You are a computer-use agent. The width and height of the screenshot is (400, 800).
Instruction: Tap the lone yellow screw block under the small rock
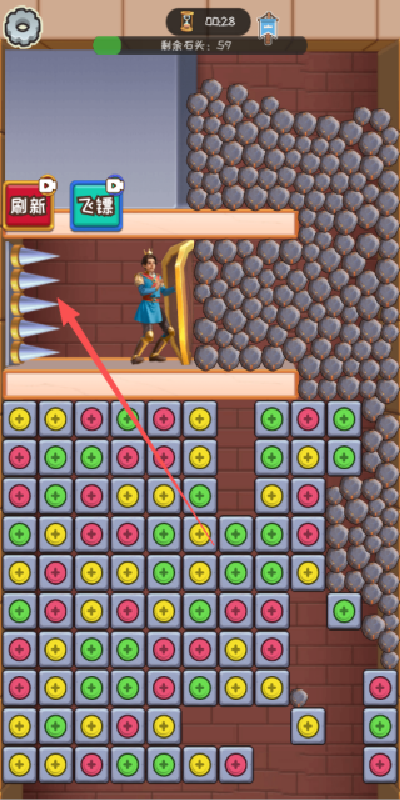(x=308, y=726)
